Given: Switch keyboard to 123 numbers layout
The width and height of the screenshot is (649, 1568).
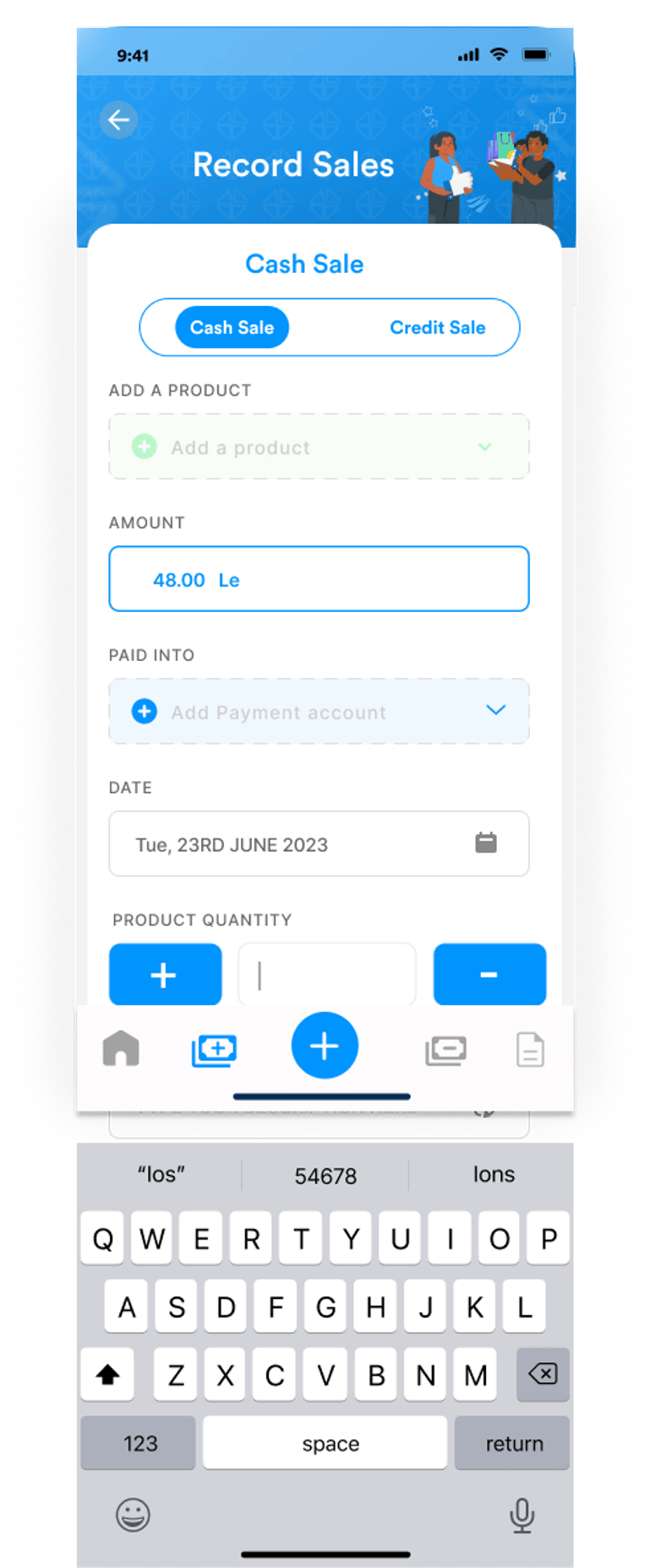Looking at the screenshot, I should (139, 1443).
